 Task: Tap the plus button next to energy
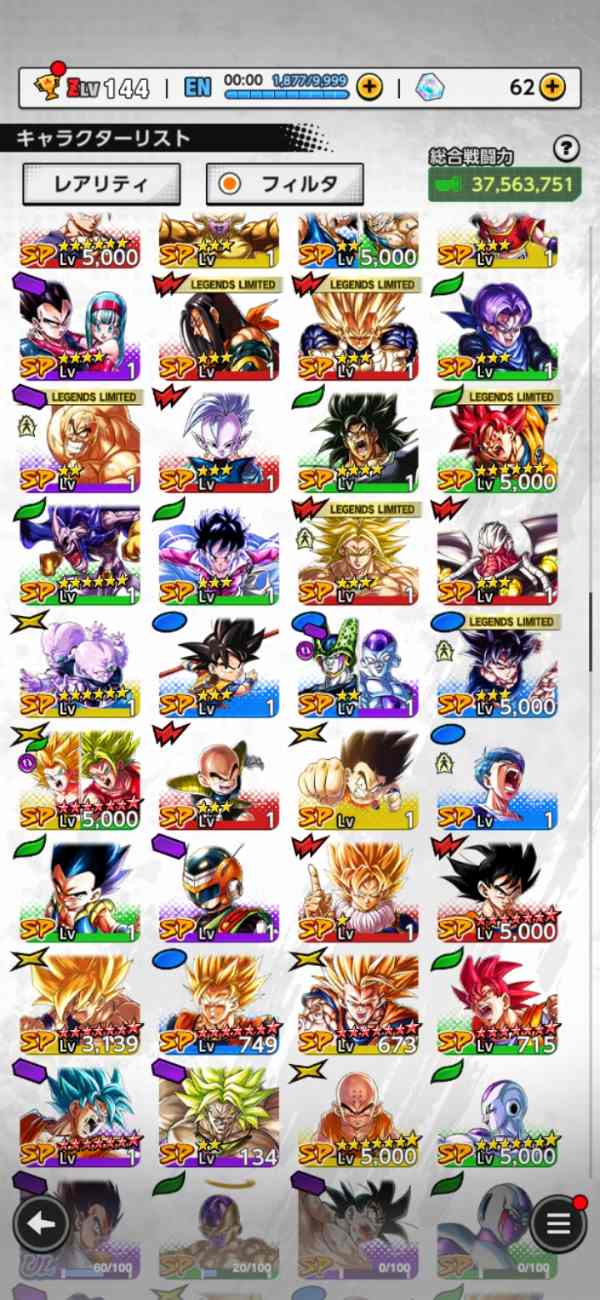coord(369,87)
